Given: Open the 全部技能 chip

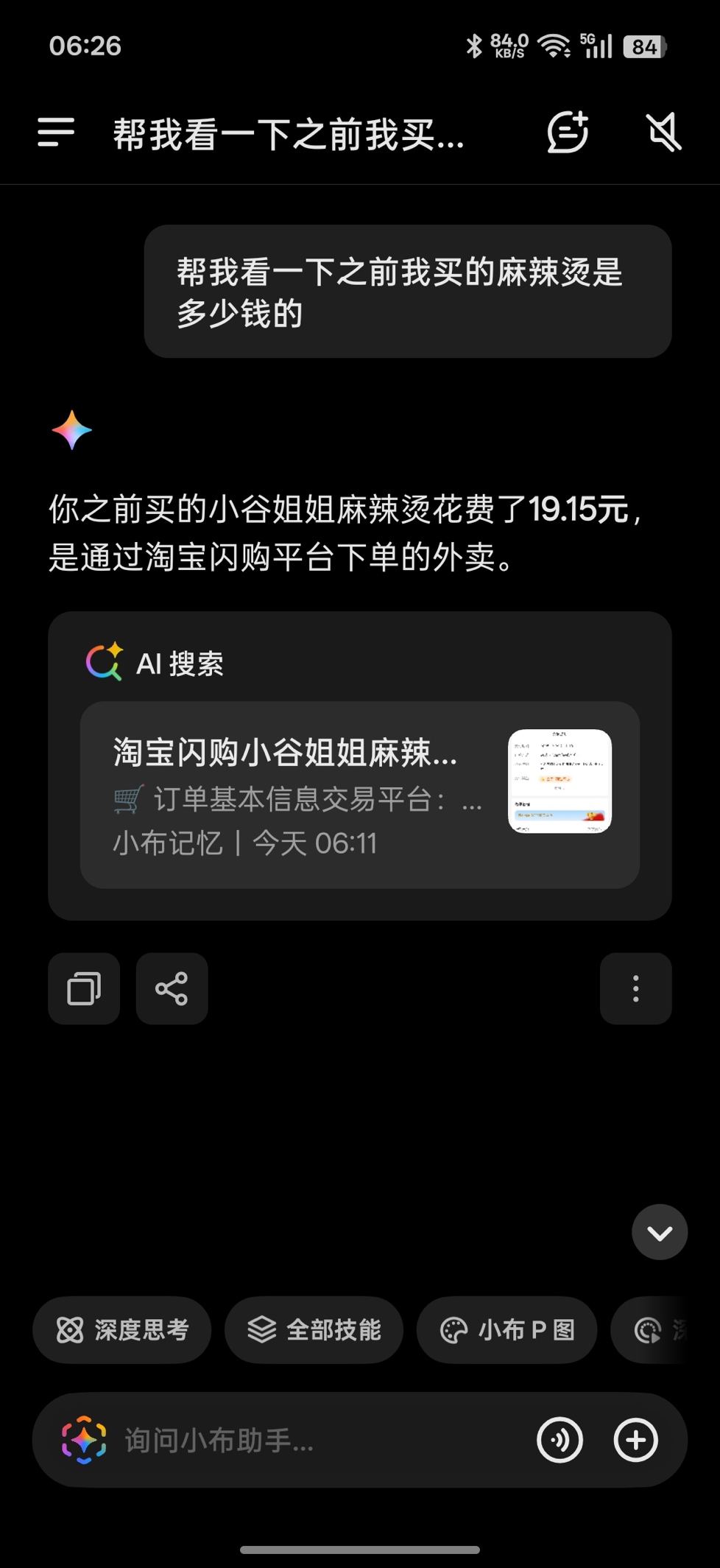Looking at the screenshot, I should [x=314, y=1330].
